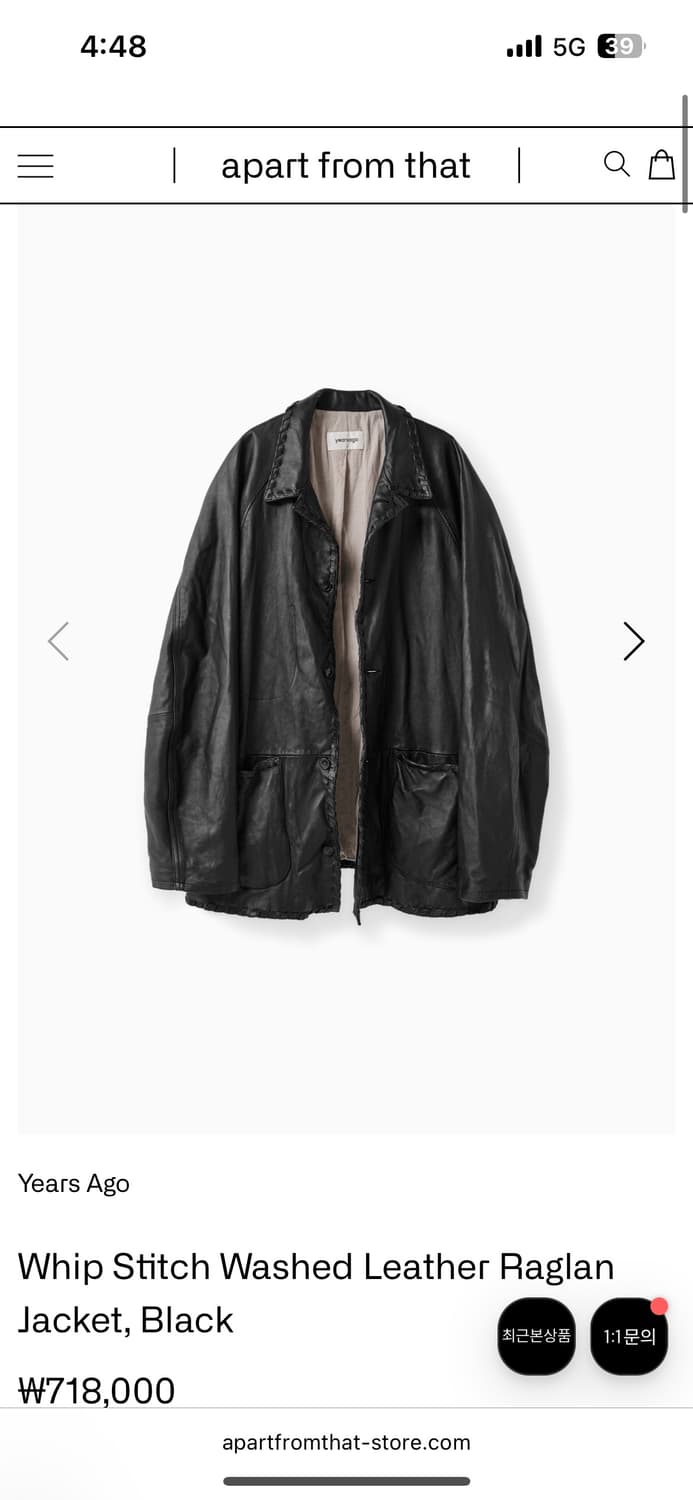Image resolution: width=693 pixels, height=1500 pixels.
Task: Open the shopping bag
Action: point(662,164)
